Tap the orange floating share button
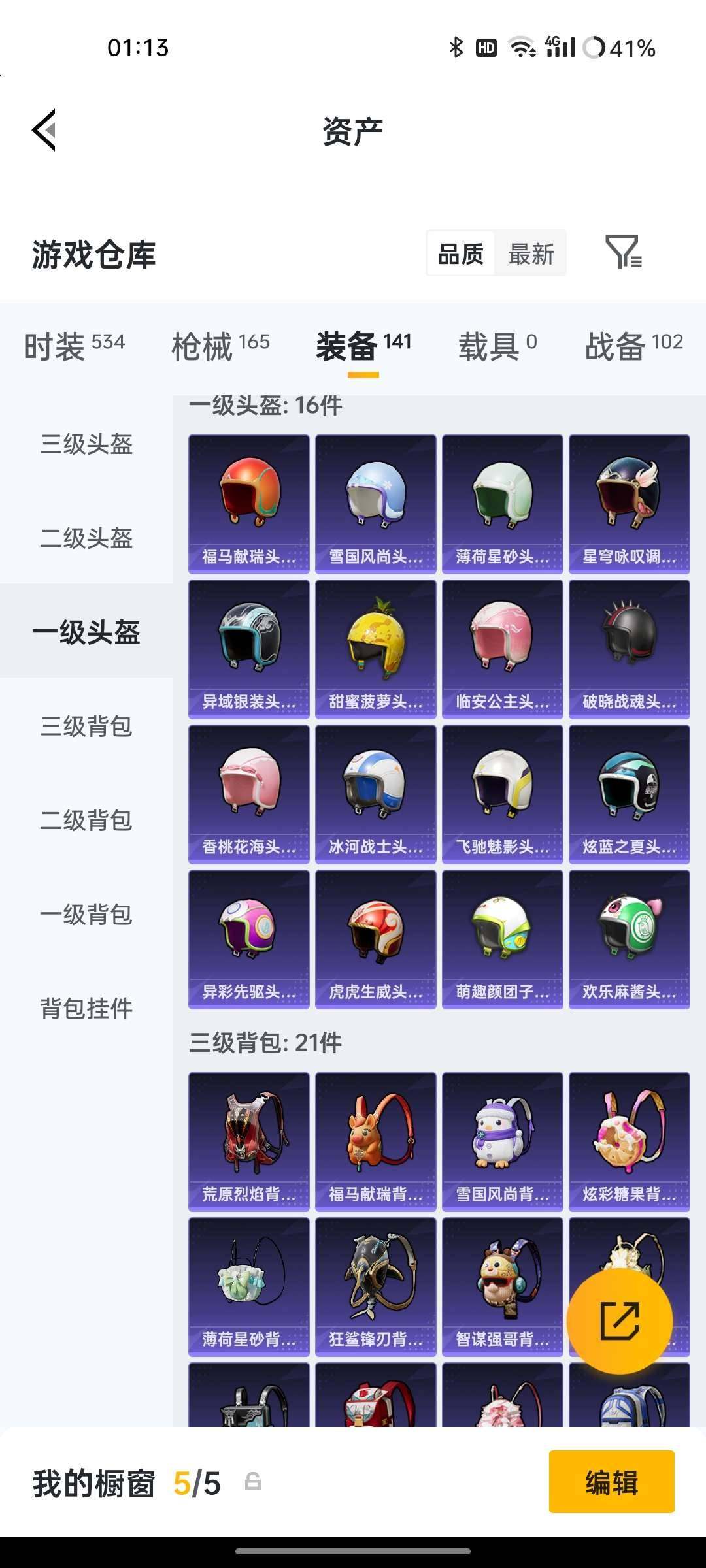 click(x=620, y=1321)
